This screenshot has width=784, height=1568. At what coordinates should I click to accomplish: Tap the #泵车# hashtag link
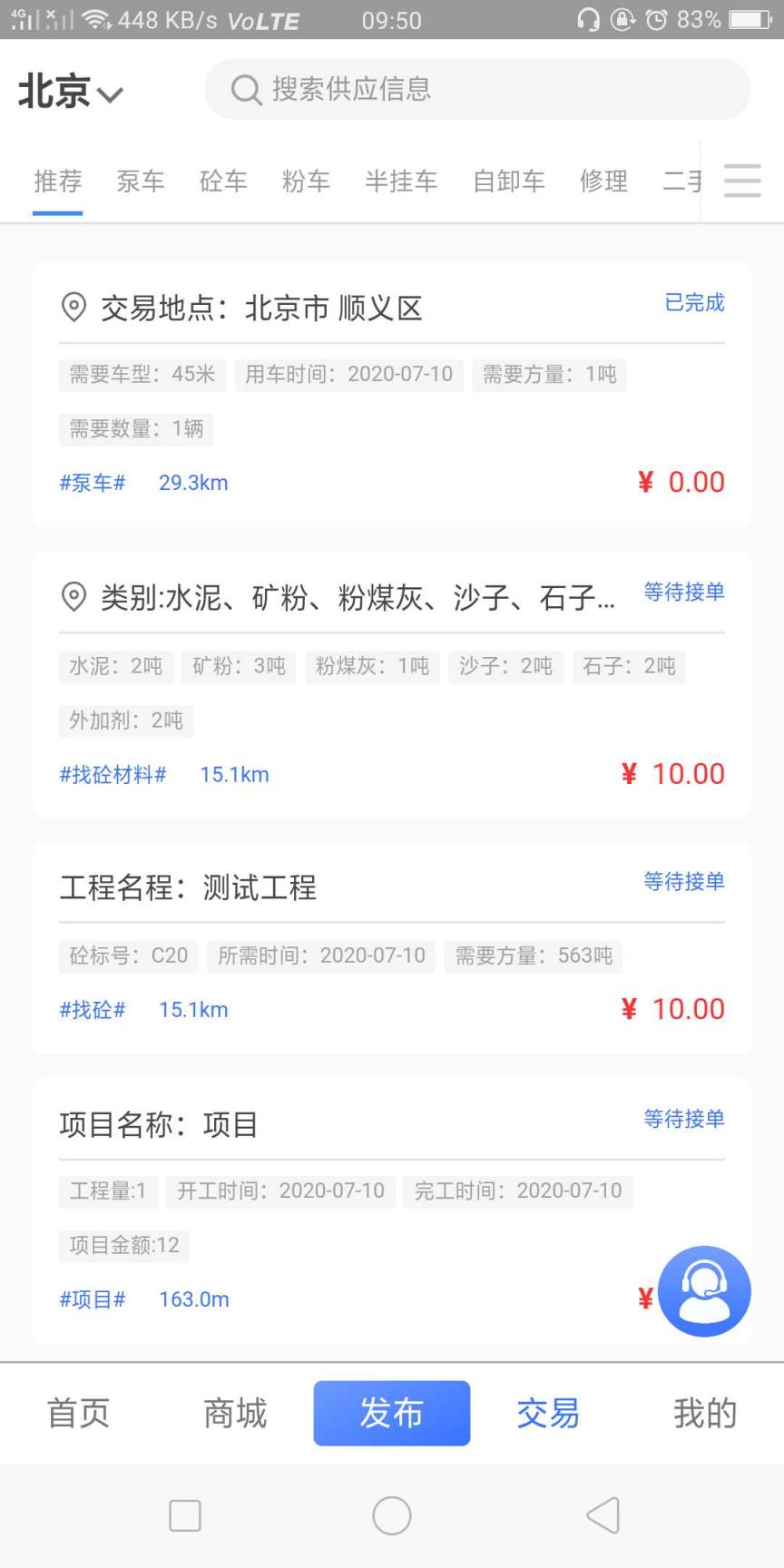coord(91,483)
